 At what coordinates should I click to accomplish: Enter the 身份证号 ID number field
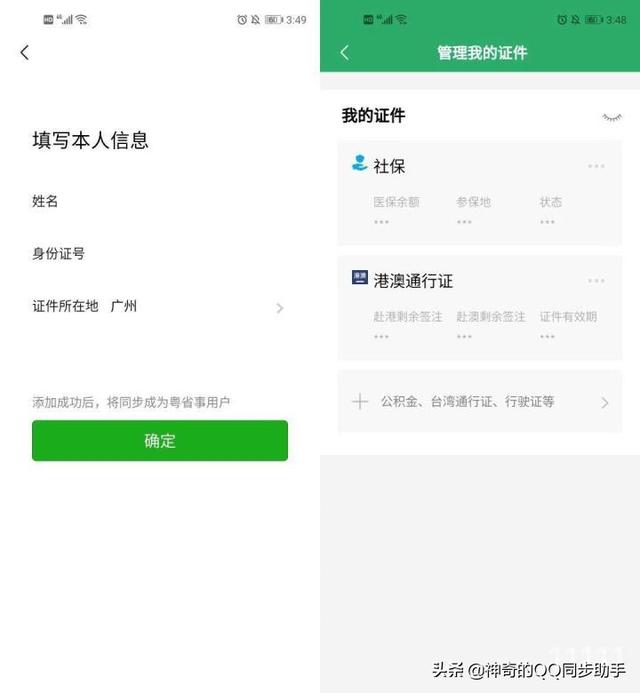click(160, 254)
